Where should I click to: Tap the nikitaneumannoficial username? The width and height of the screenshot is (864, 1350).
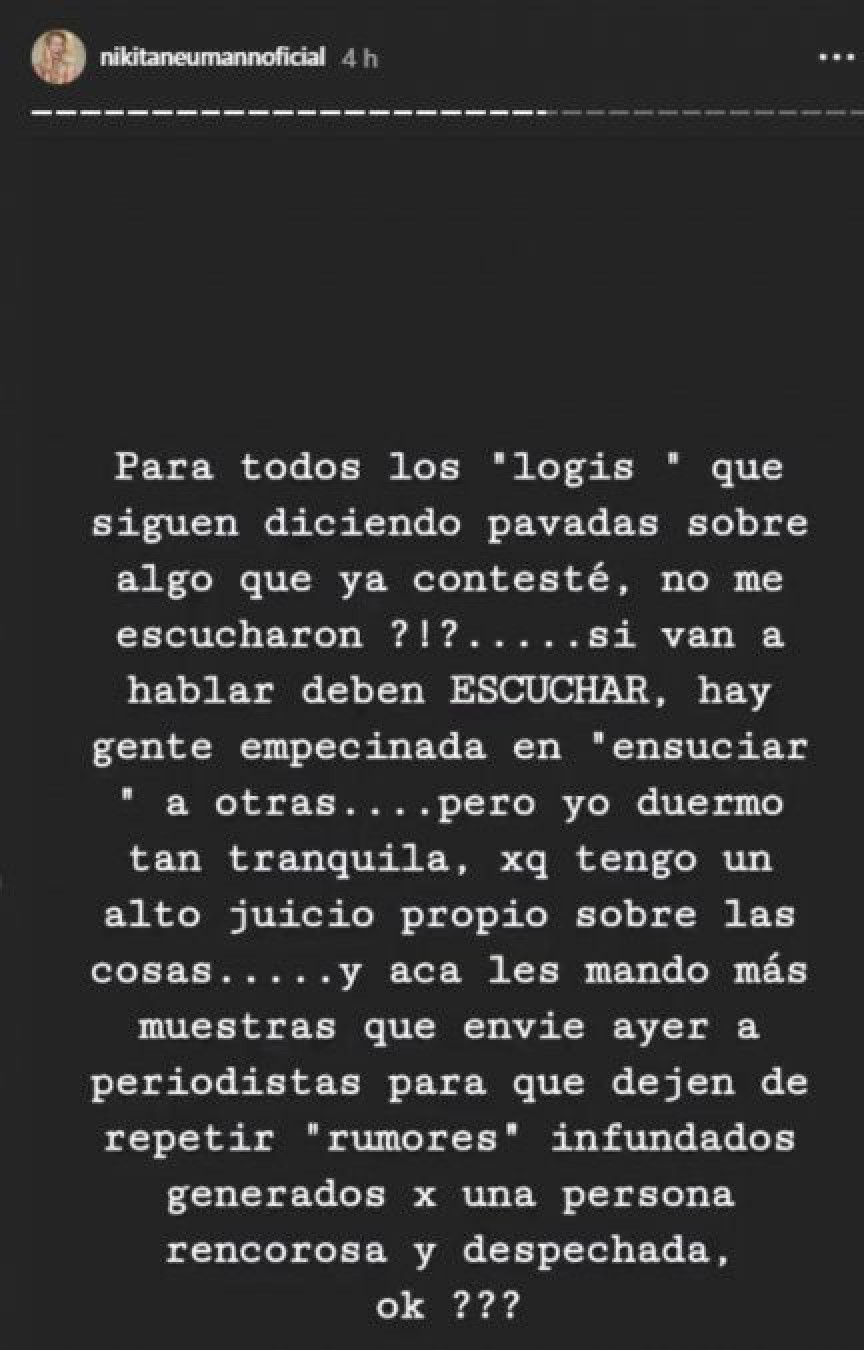tap(212, 58)
